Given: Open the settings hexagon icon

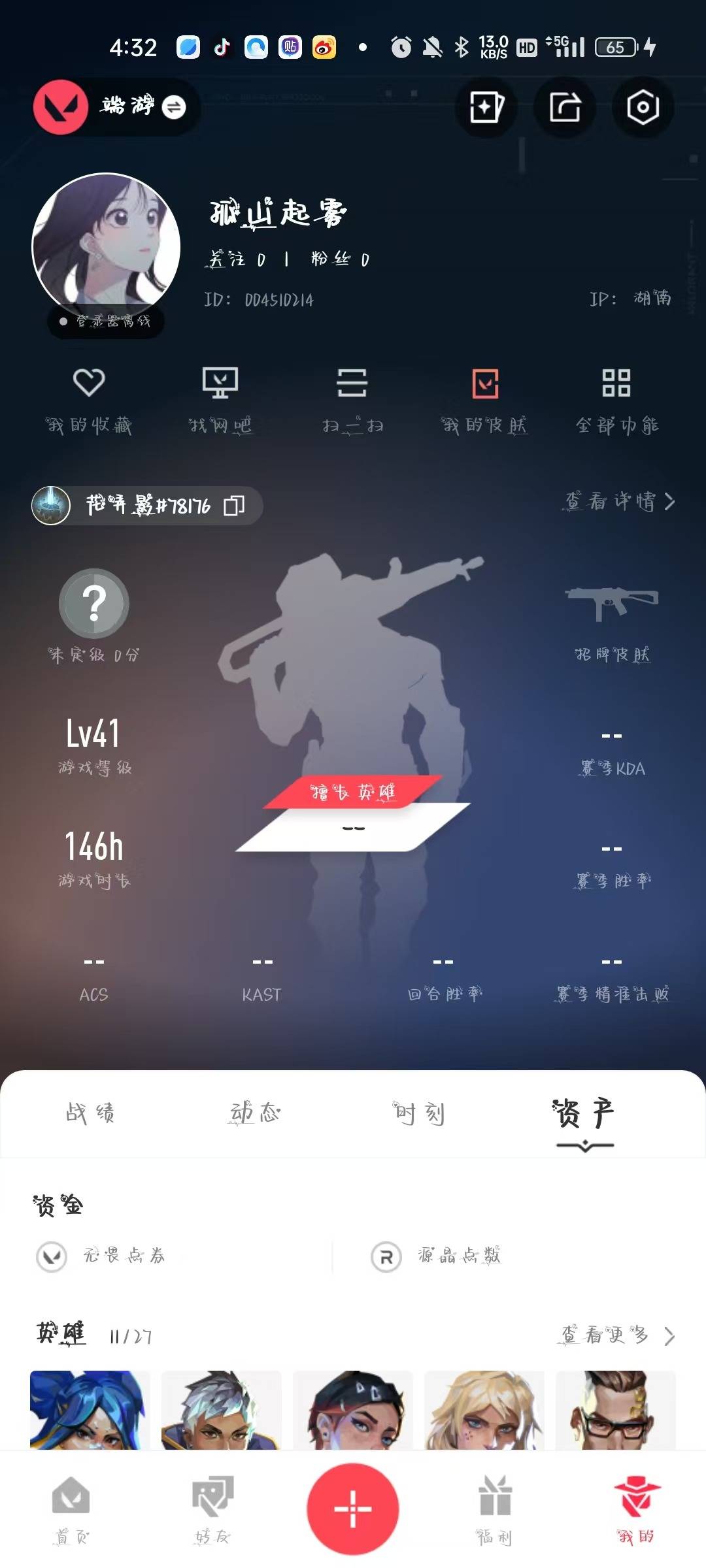Looking at the screenshot, I should pos(643,107).
